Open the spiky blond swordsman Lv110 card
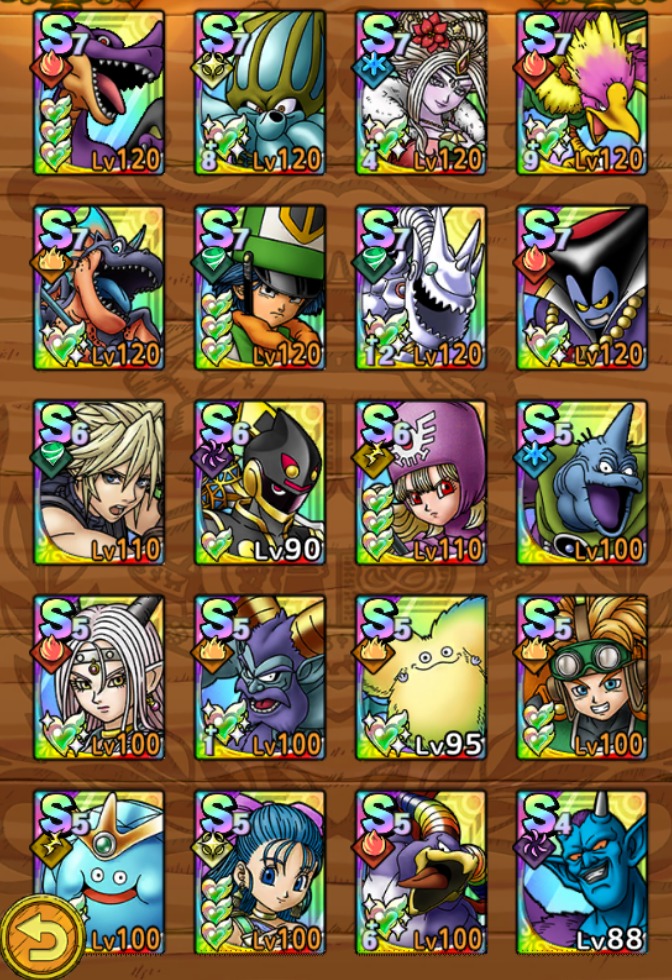The width and height of the screenshot is (672, 980). tap(99, 483)
